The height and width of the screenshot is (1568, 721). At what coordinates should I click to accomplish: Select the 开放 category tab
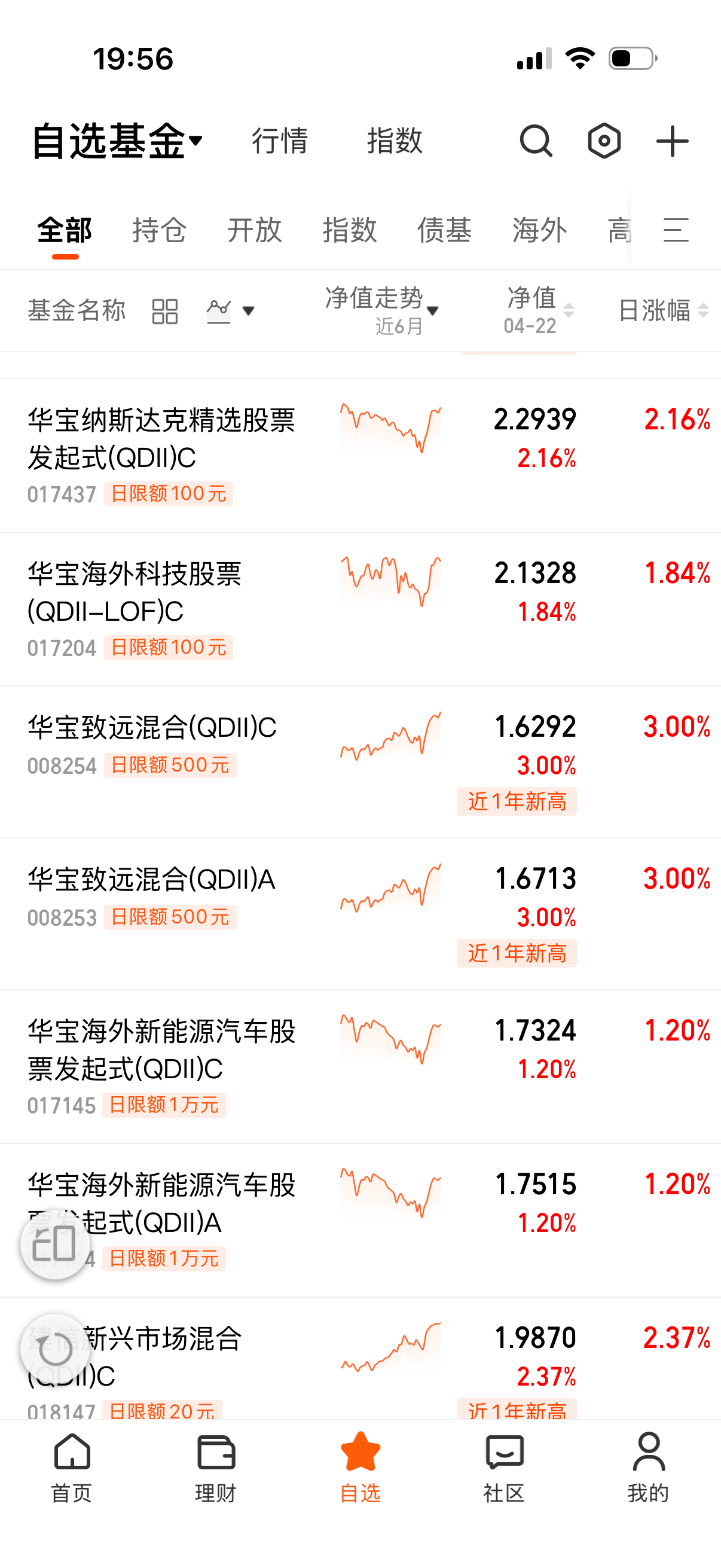[254, 230]
